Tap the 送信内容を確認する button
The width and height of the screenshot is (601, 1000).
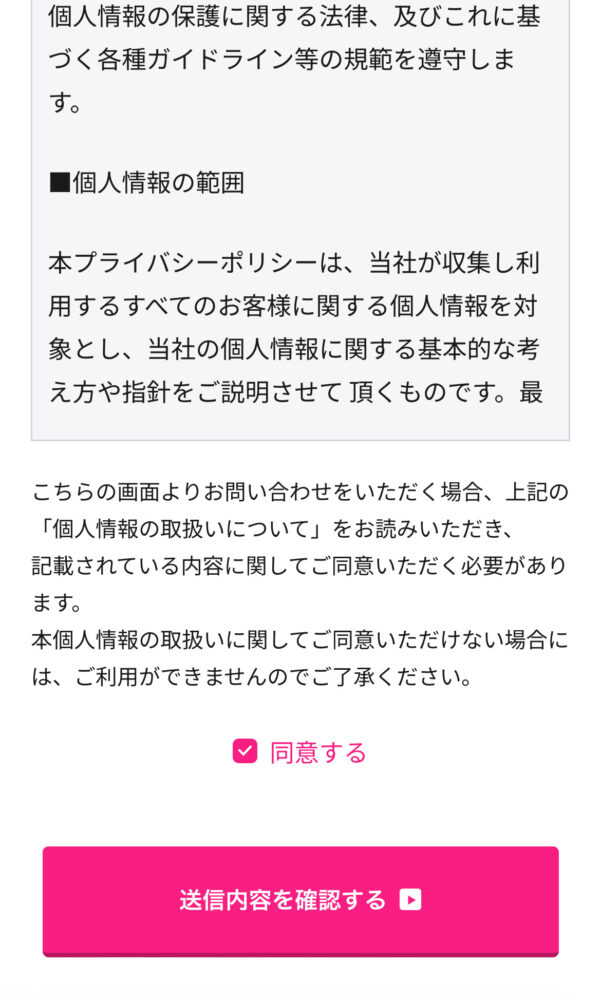tap(300, 901)
